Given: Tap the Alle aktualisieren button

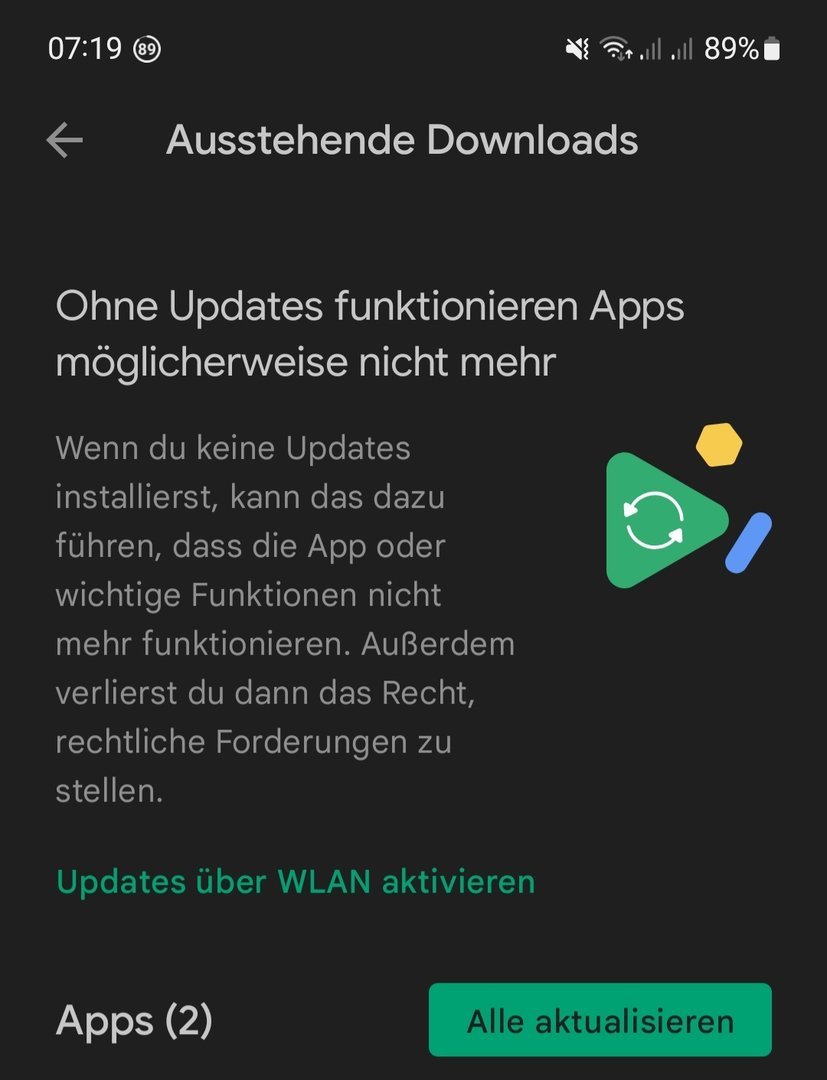Looking at the screenshot, I should 600,1021.
